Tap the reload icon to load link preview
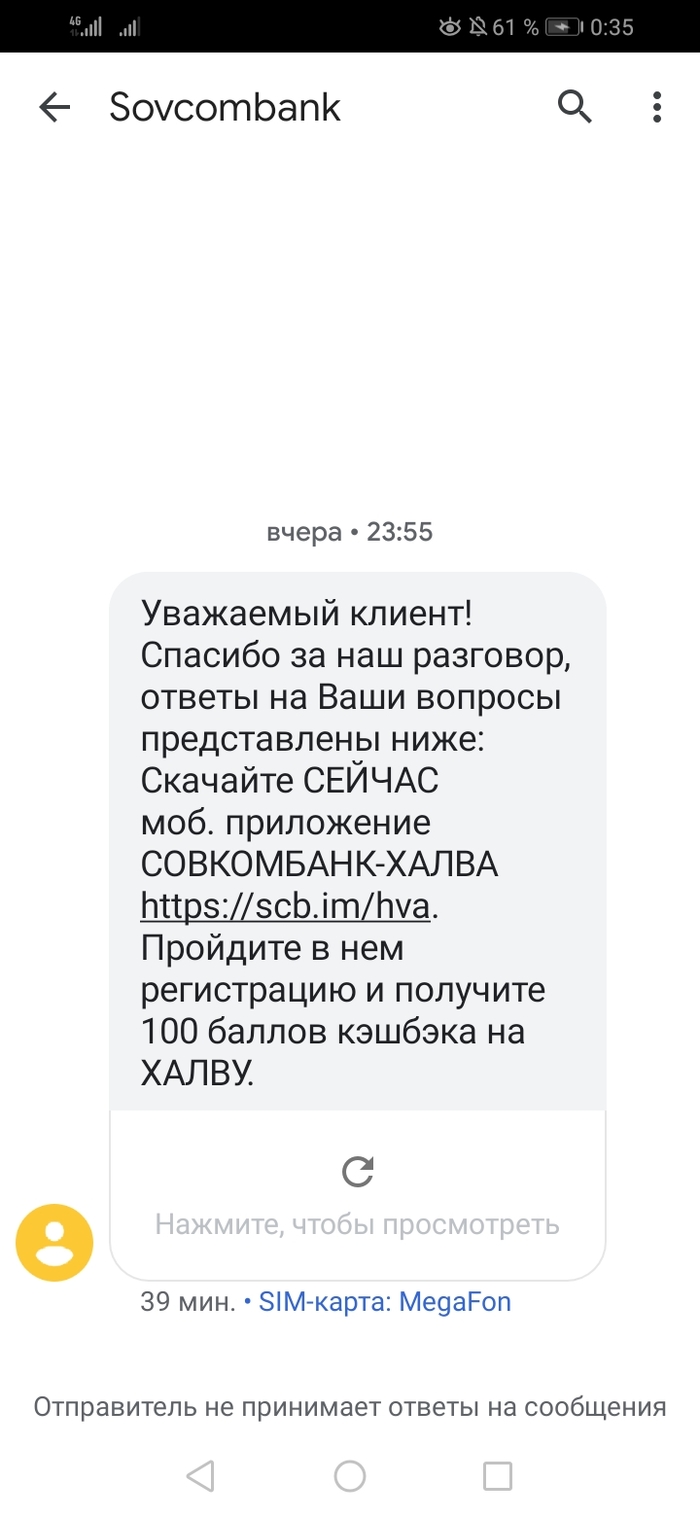The image size is (700, 1517). (357, 1171)
